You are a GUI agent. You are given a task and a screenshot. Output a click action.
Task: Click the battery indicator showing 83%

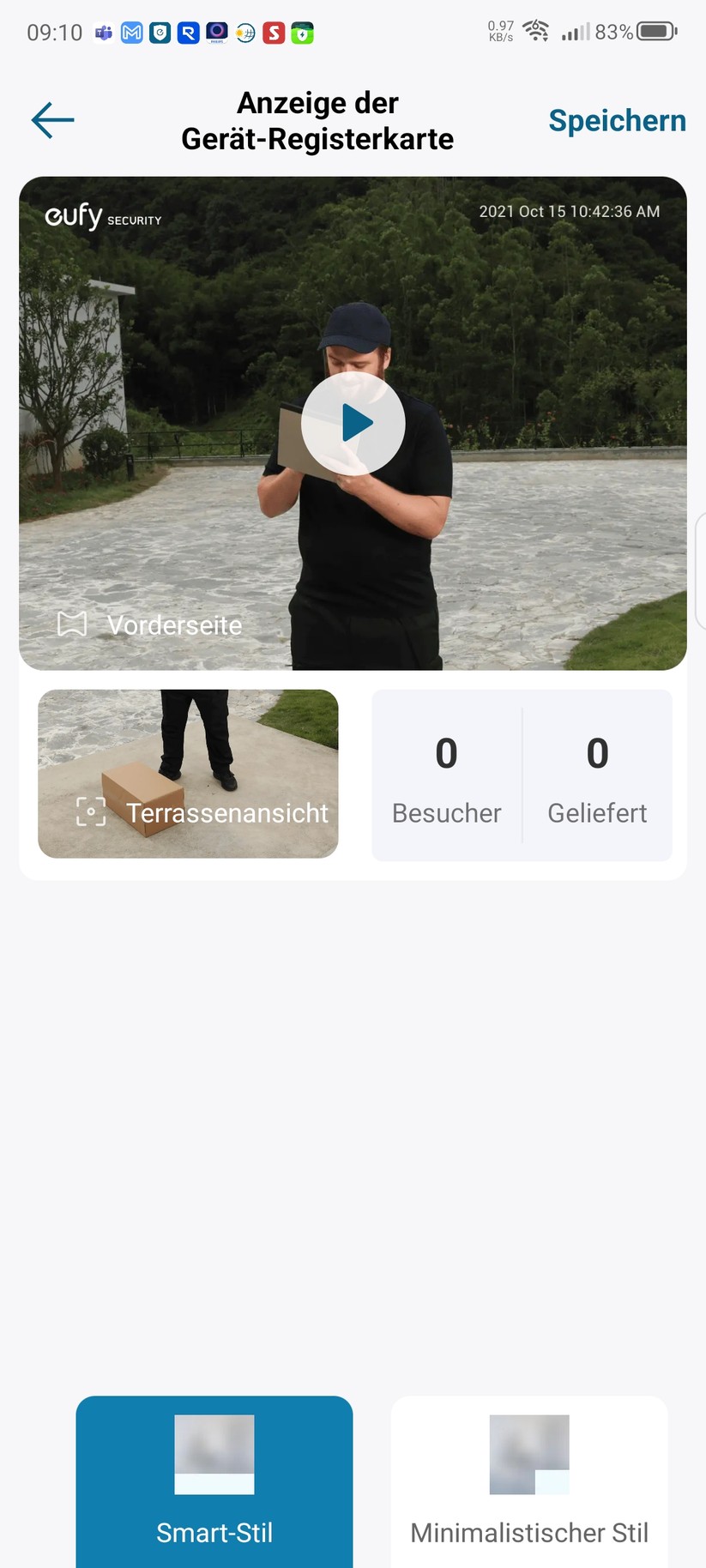(x=653, y=31)
